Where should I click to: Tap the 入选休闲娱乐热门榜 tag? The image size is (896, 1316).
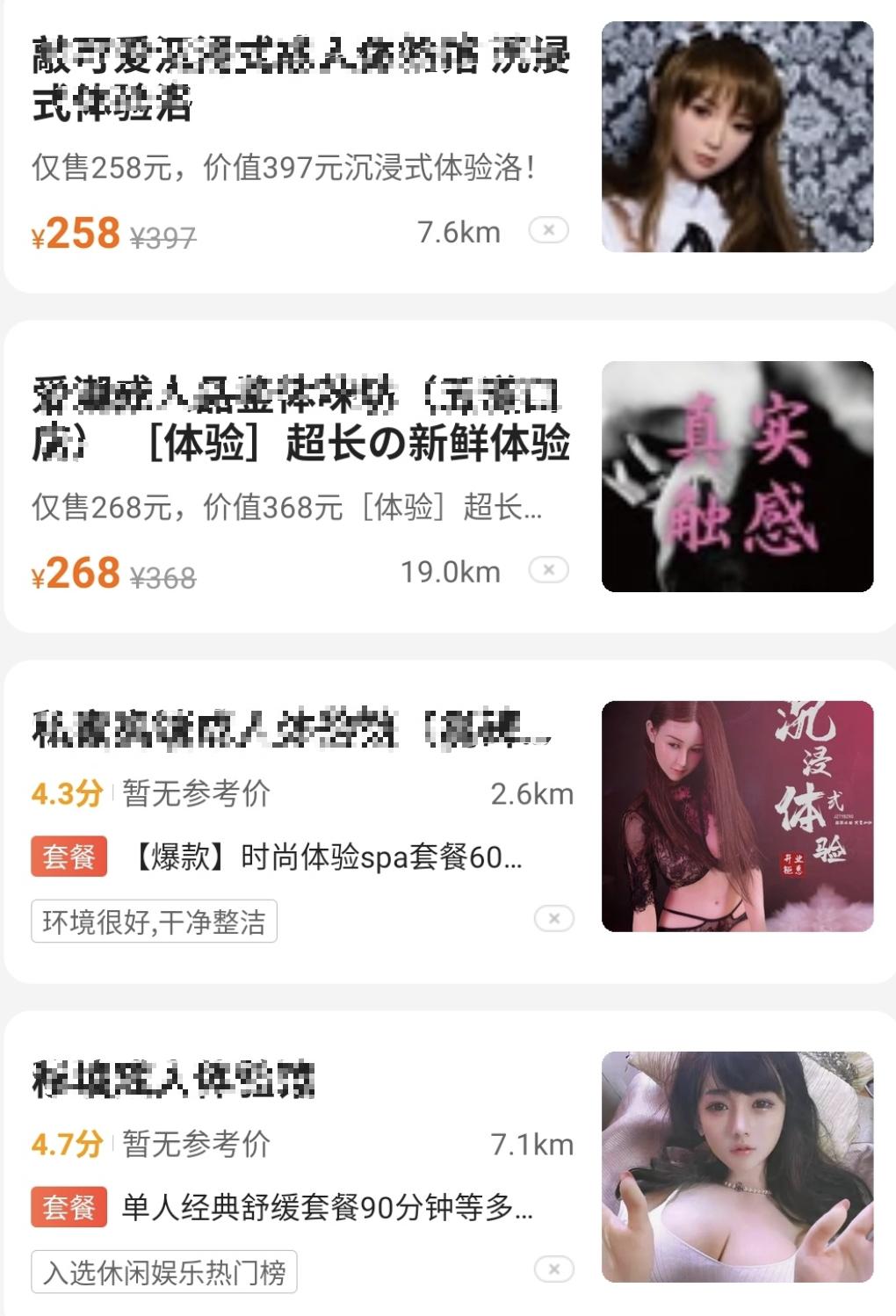click(165, 1270)
